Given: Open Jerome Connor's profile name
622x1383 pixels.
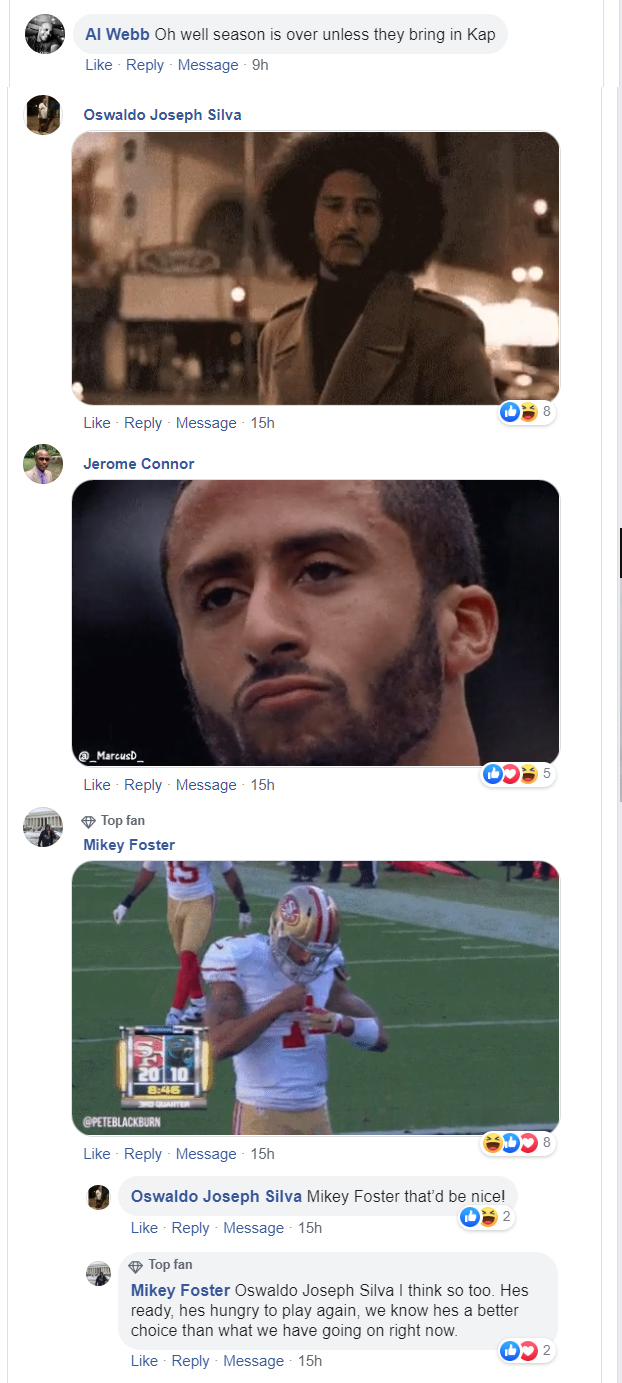Looking at the screenshot, I should coord(139,464).
